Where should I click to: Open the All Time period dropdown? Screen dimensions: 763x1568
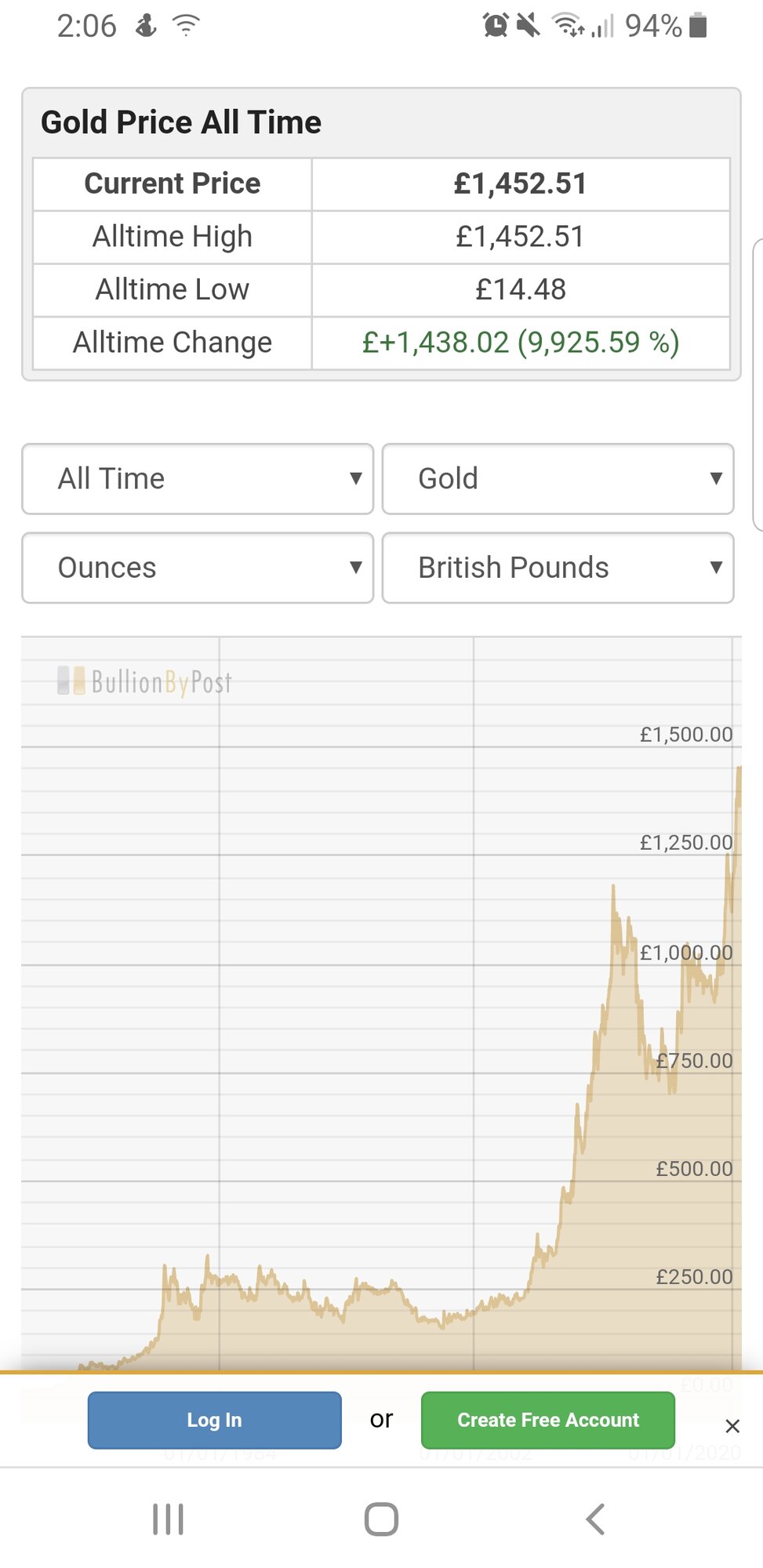coord(198,479)
